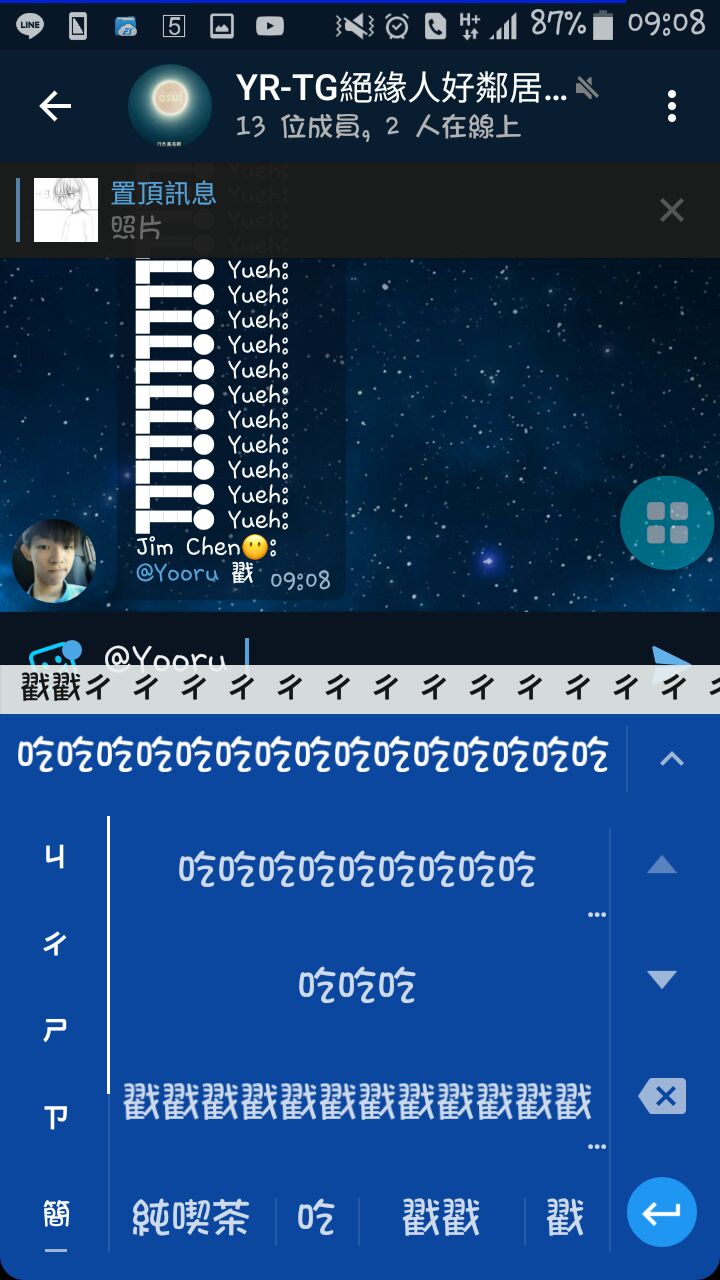Select the 吃吃吃 candidate
This screenshot has width=720, height=1280.
(x=357, y=986)
